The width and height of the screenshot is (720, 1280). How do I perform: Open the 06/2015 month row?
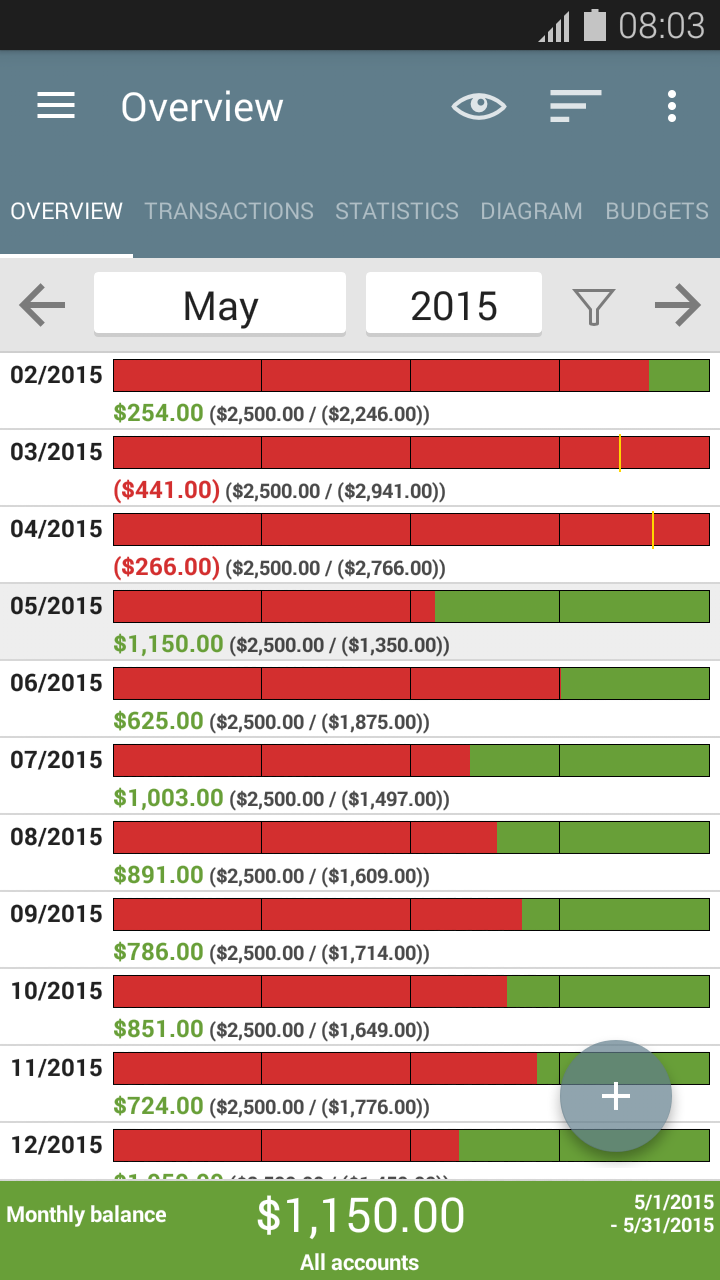[360, 699]
